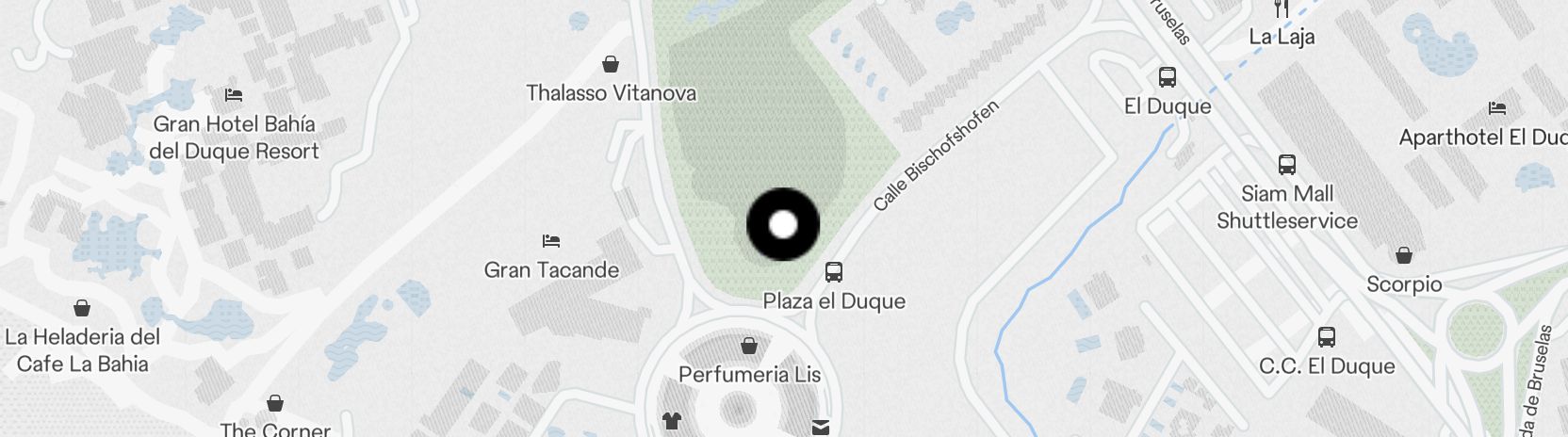The width and height of the screenshot is (1568, 437).
Task: Open the Perfumeria Lis shop marker
Action: [x=749, y=347]
